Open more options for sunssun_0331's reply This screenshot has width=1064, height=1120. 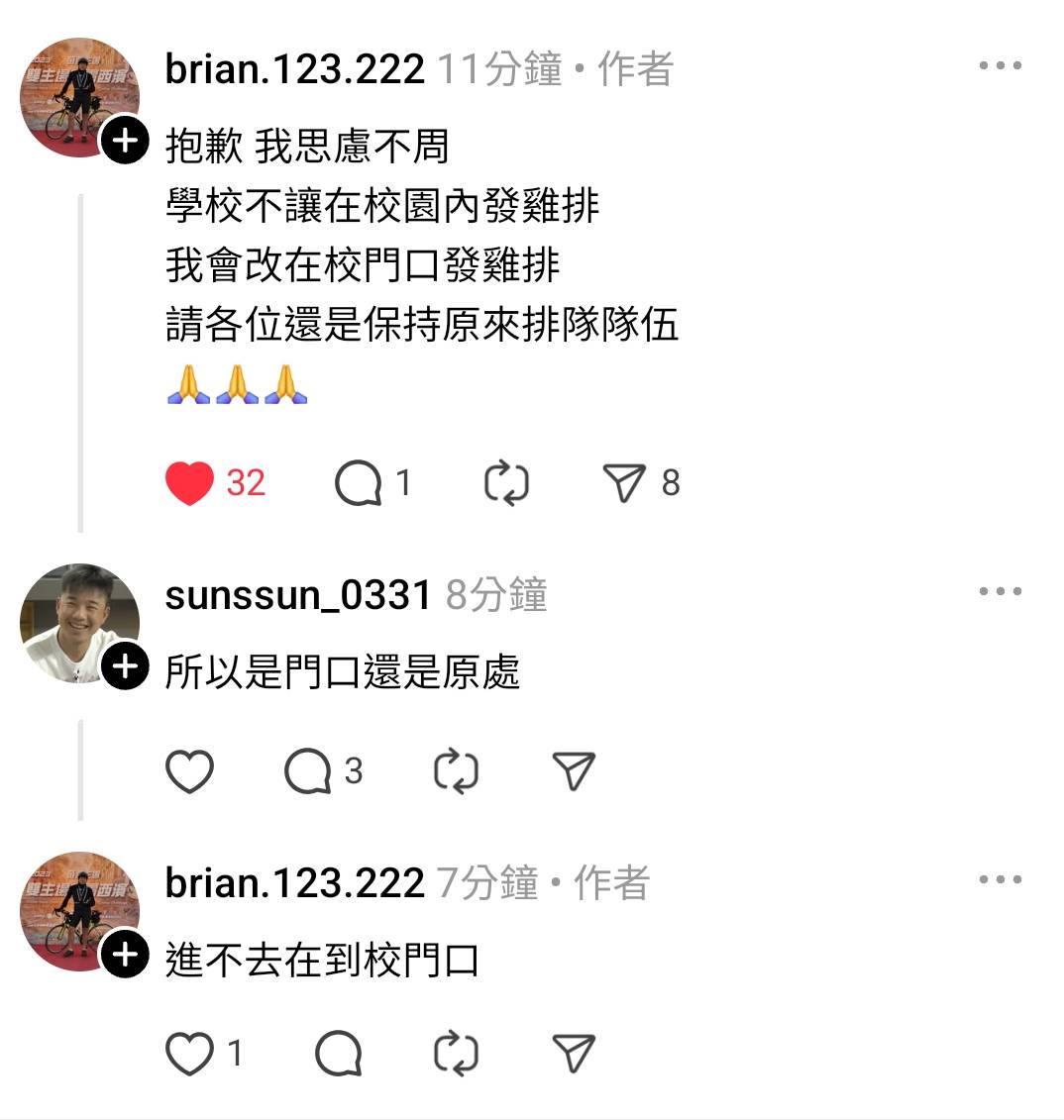(1000, 592)
